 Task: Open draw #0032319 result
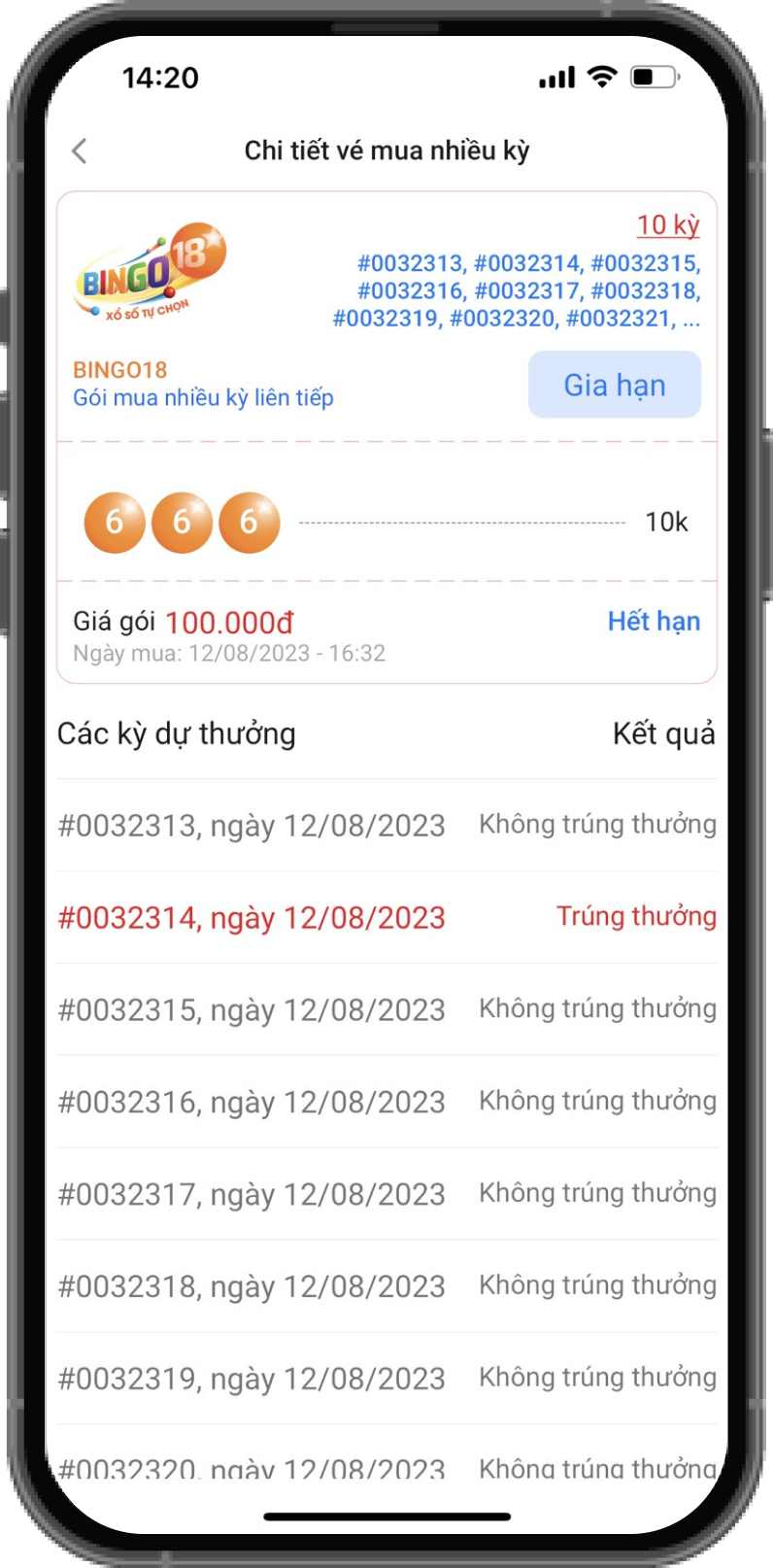(386, 1379)
